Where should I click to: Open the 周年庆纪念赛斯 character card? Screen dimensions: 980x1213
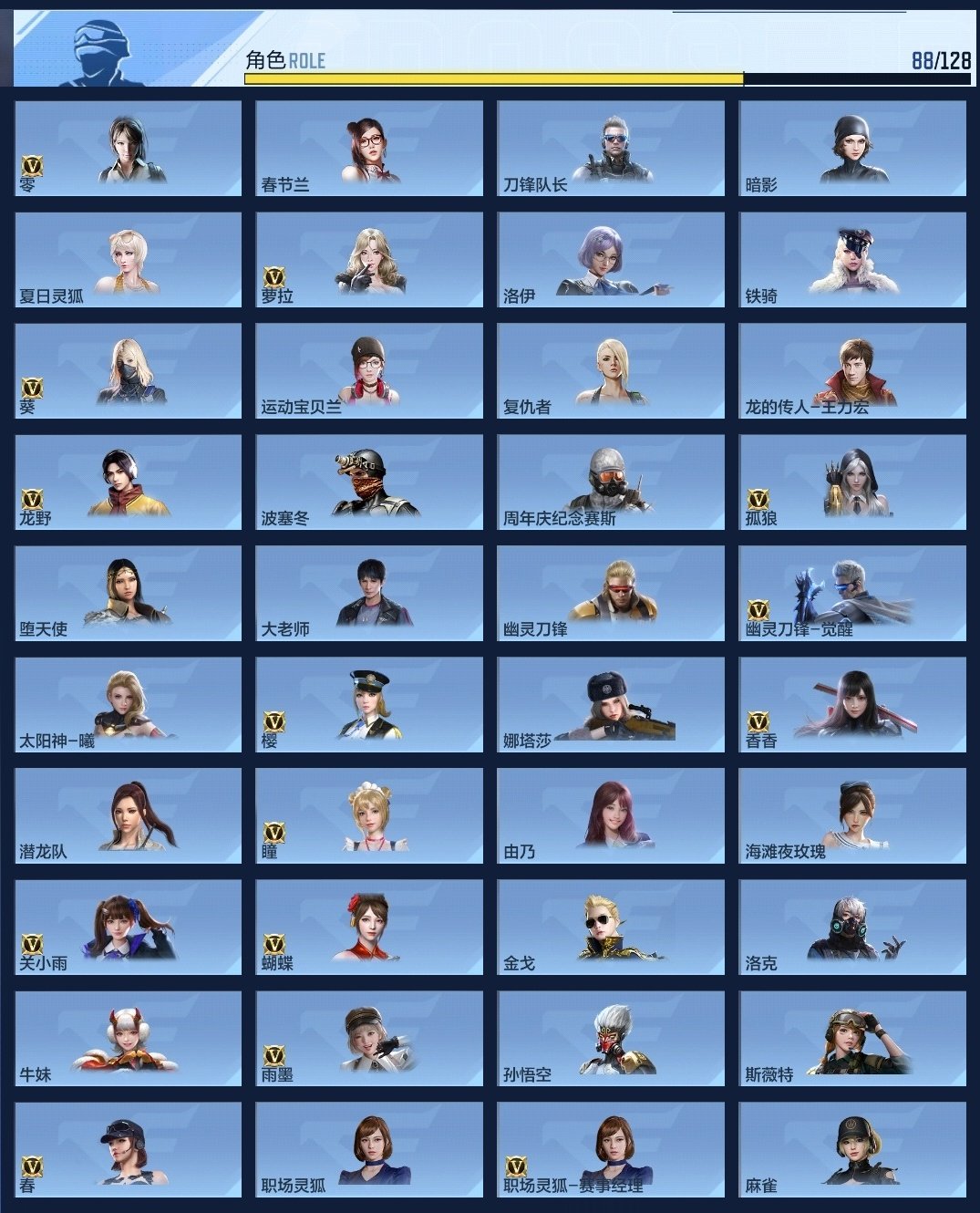[x=611, y=482]
